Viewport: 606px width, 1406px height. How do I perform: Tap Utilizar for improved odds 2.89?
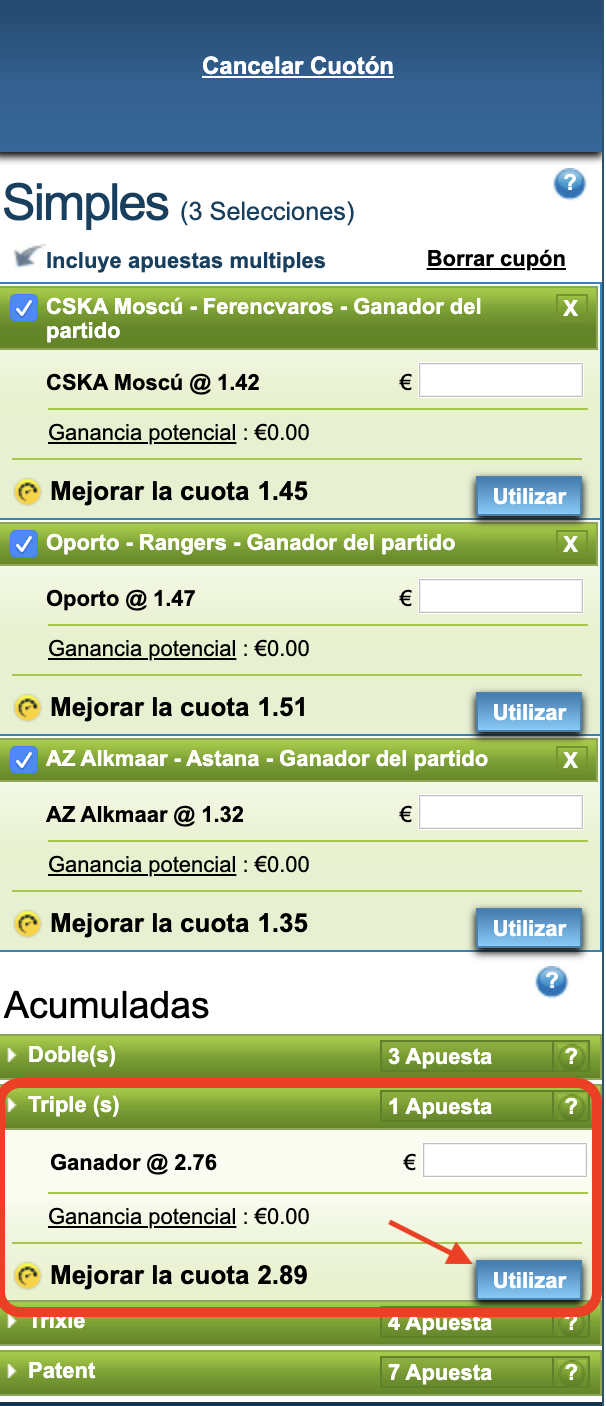[x=529, y=1280]
